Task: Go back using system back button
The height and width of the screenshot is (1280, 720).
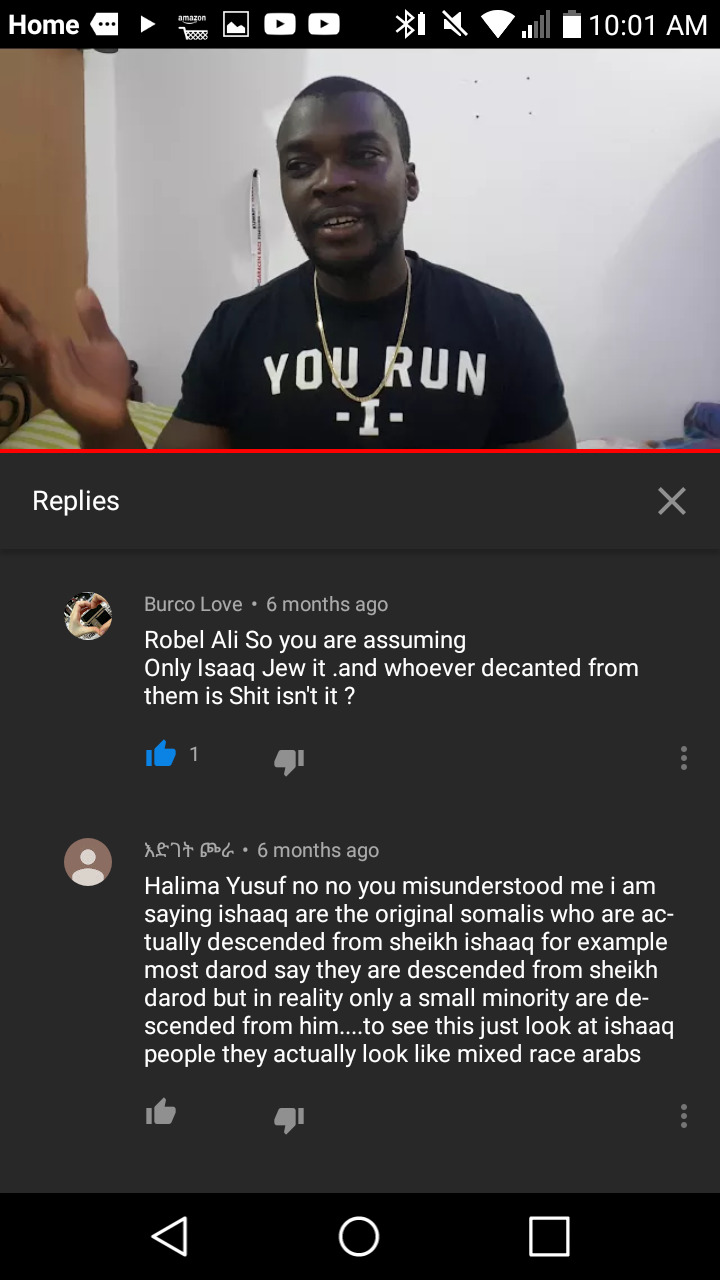Action: click(170, 1236)
